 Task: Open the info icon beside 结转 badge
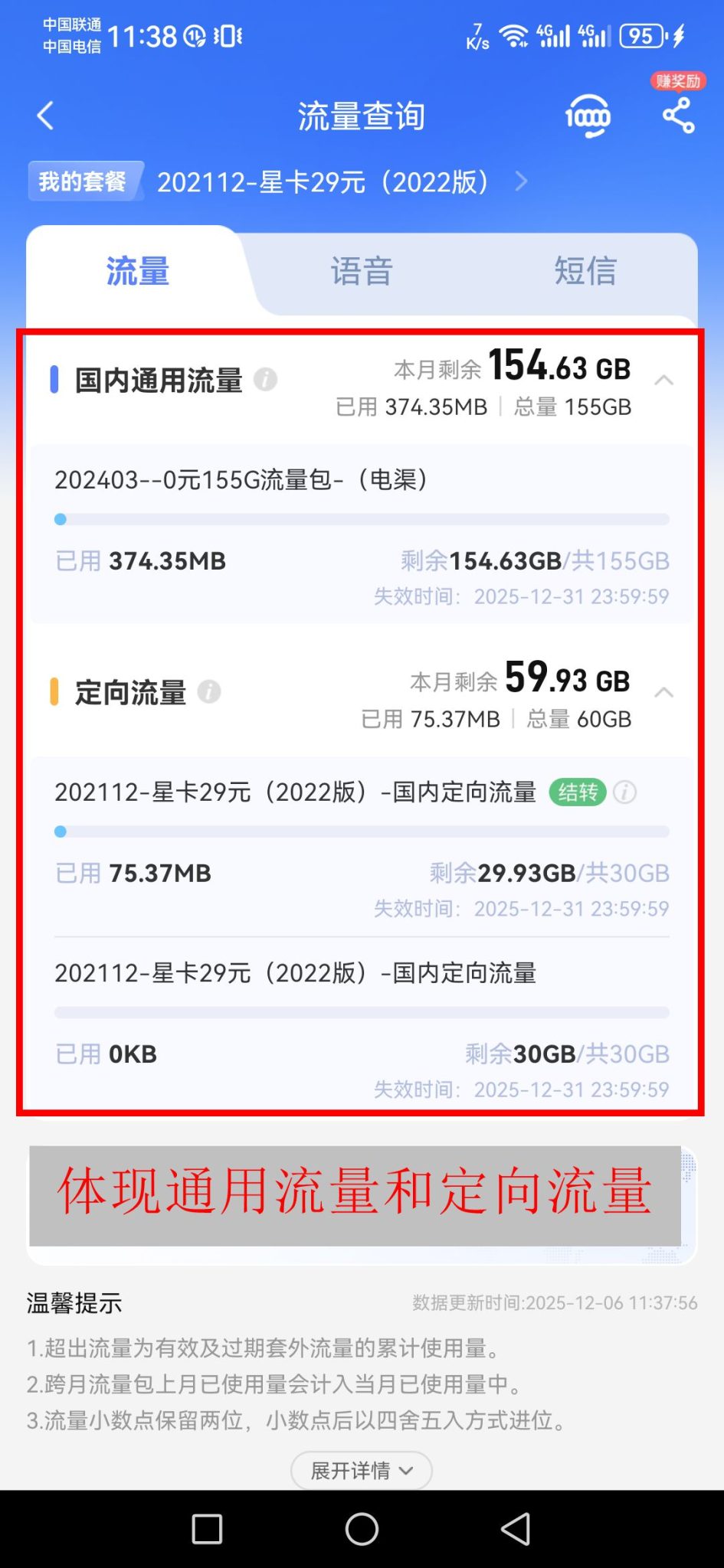click(626, 793)
